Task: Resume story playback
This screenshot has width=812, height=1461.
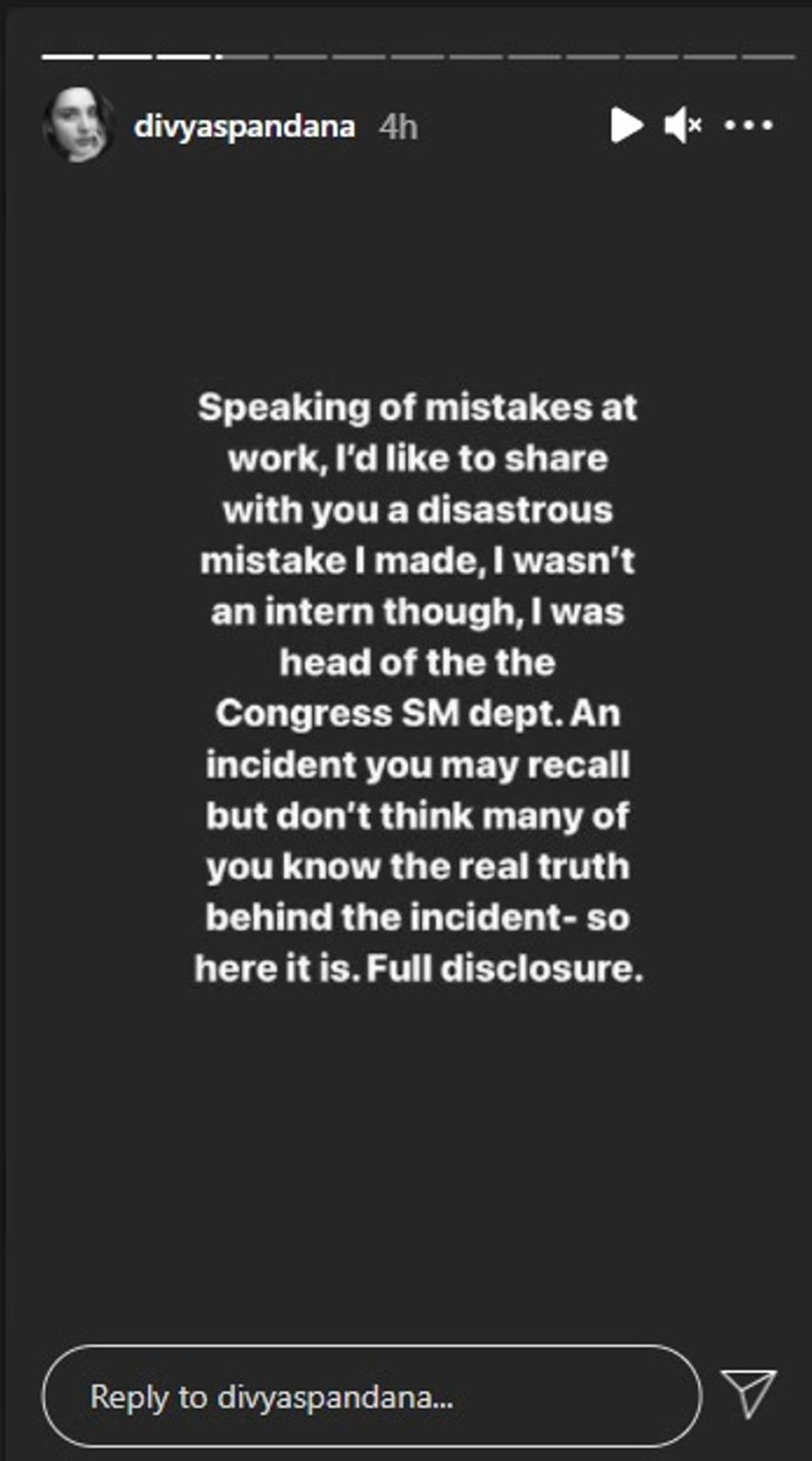Action: coord(625,125)
